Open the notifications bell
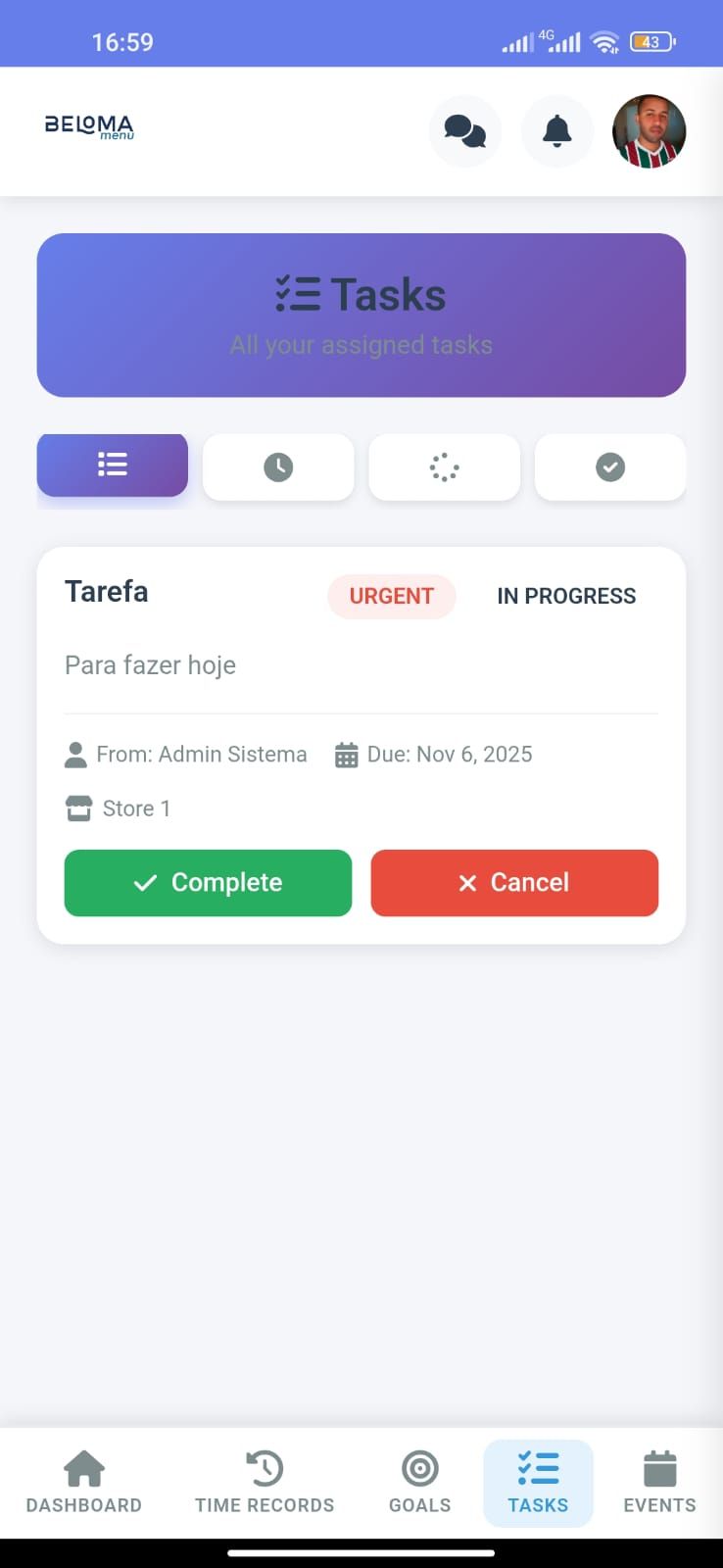 point(557,131)
